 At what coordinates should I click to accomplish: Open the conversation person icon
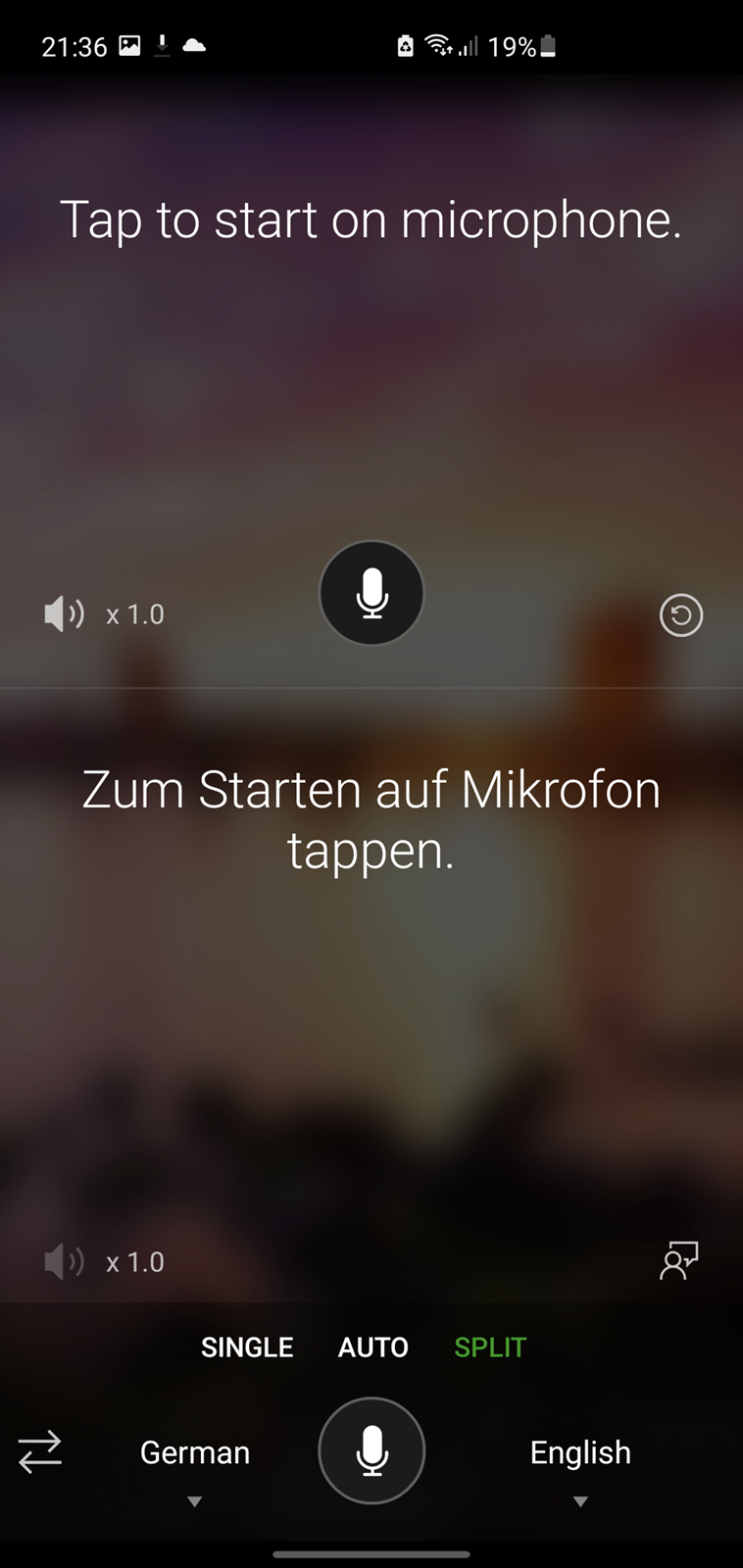[x=679, y=1260]
